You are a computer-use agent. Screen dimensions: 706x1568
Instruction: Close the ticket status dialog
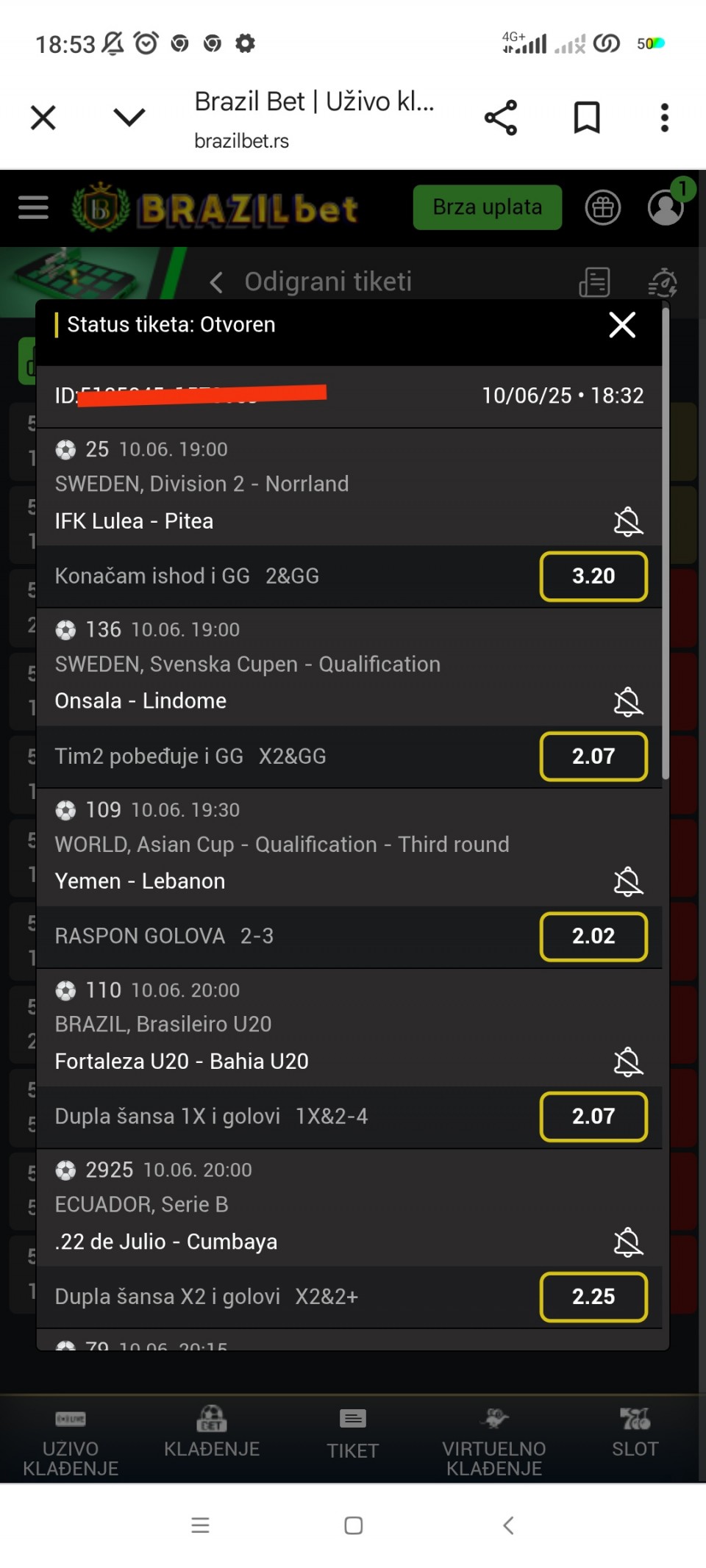pyautogui.click(x=622, y=324)
